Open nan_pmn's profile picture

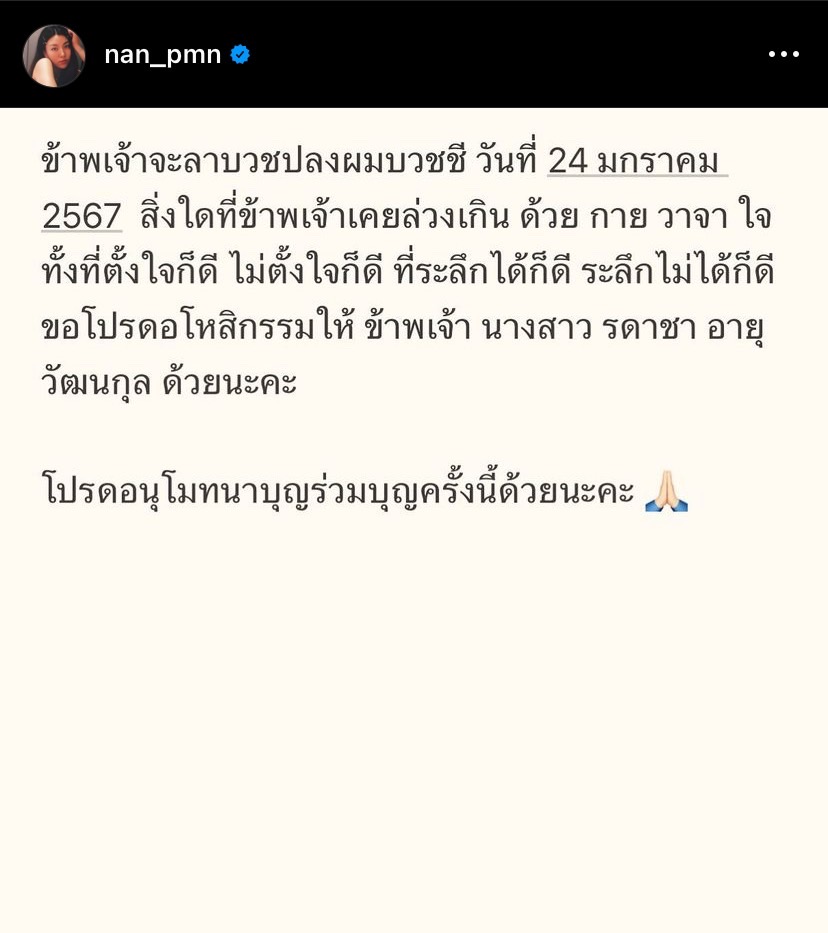tap(53, 55)
